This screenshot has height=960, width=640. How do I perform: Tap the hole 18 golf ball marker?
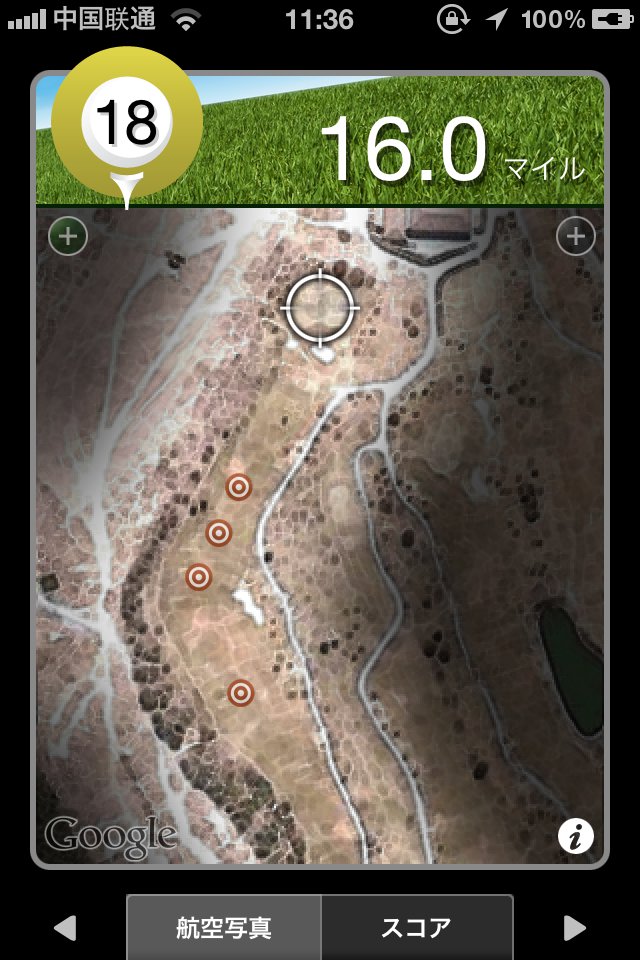coord(127,122)
